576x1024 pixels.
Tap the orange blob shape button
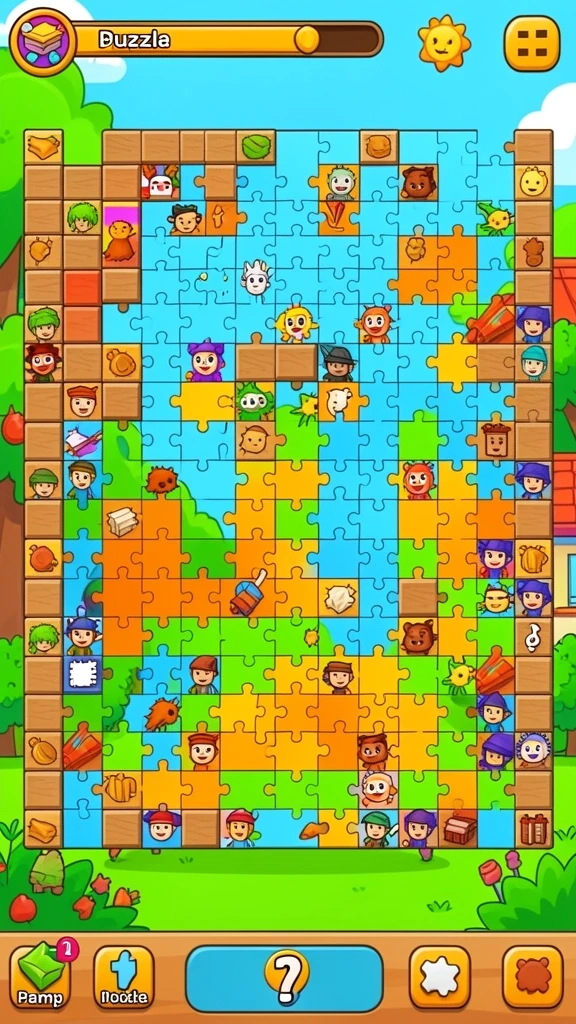(x=533, y=977)
